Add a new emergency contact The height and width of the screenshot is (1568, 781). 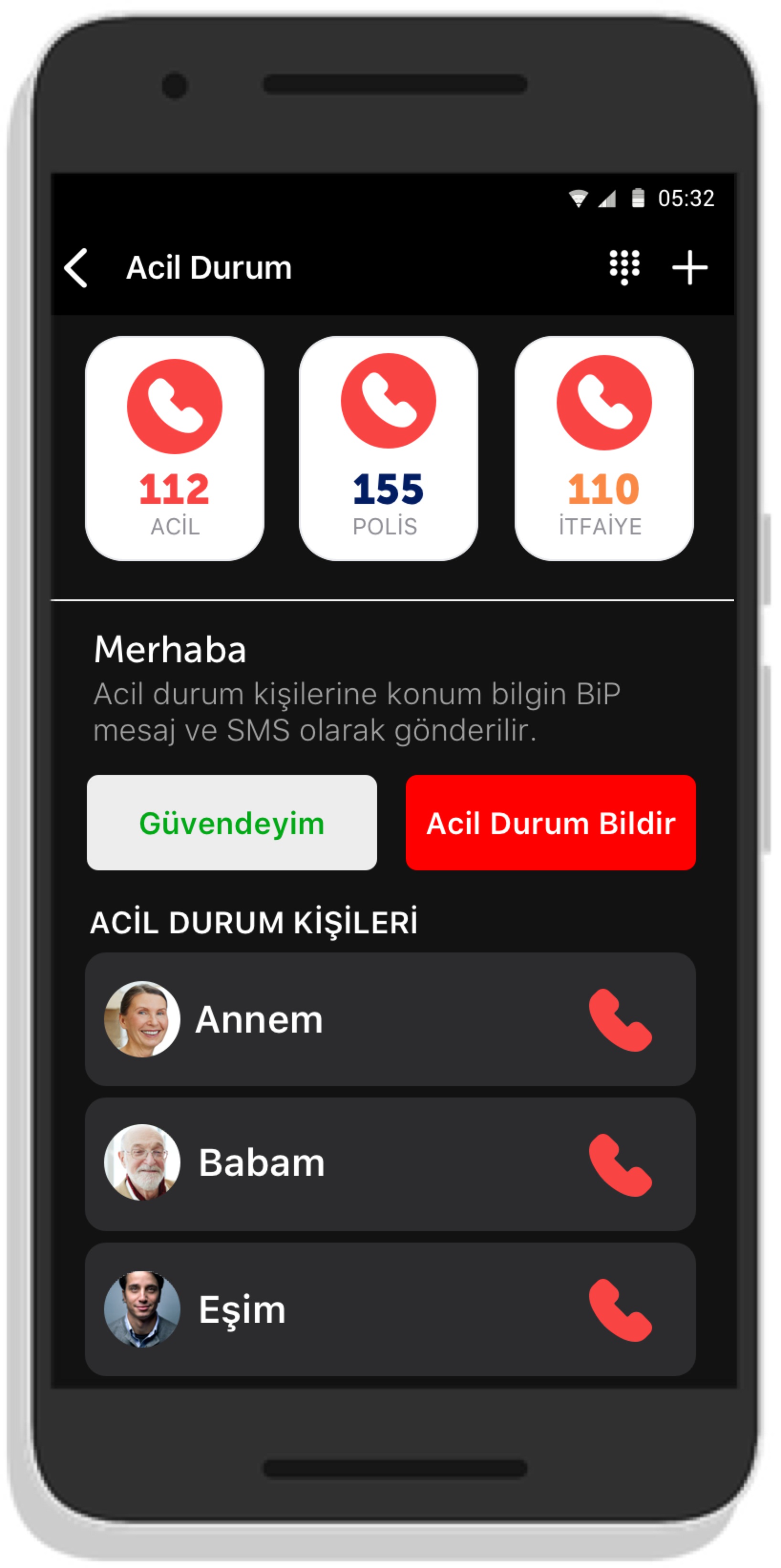[689, 267]
